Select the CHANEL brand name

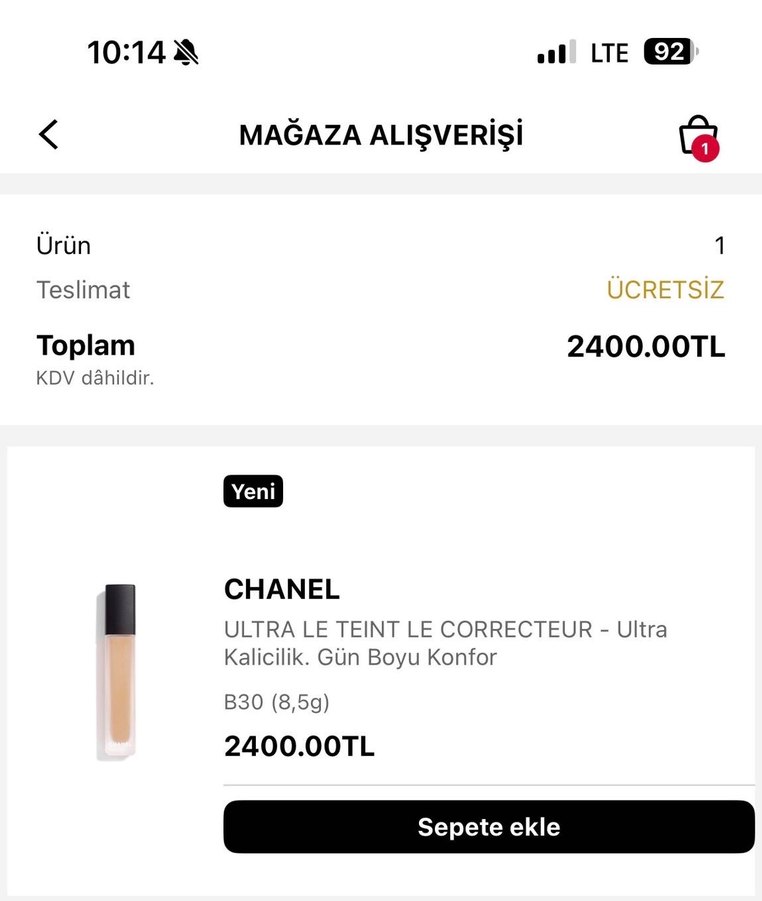coord(283,590)
